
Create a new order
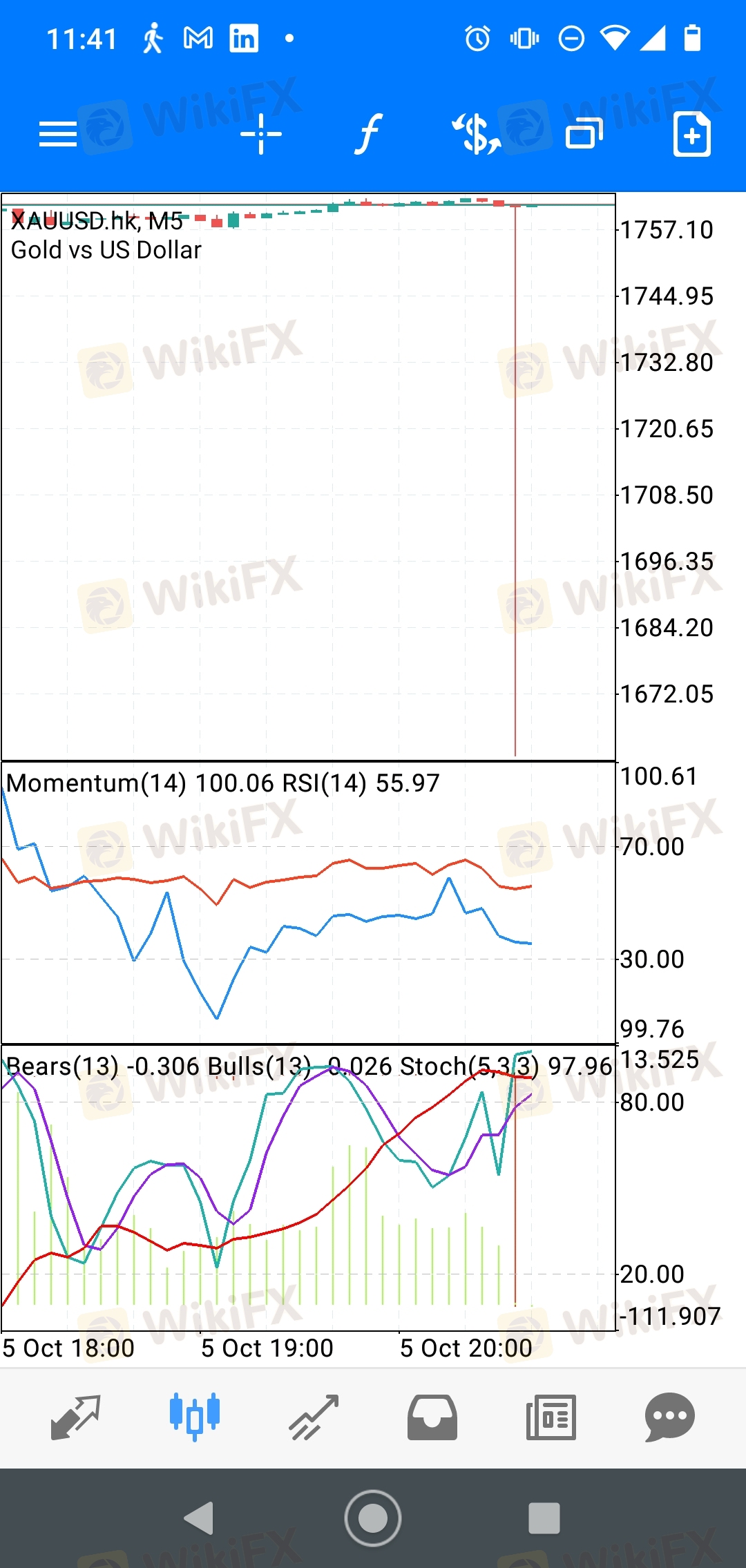coord(692,134)
